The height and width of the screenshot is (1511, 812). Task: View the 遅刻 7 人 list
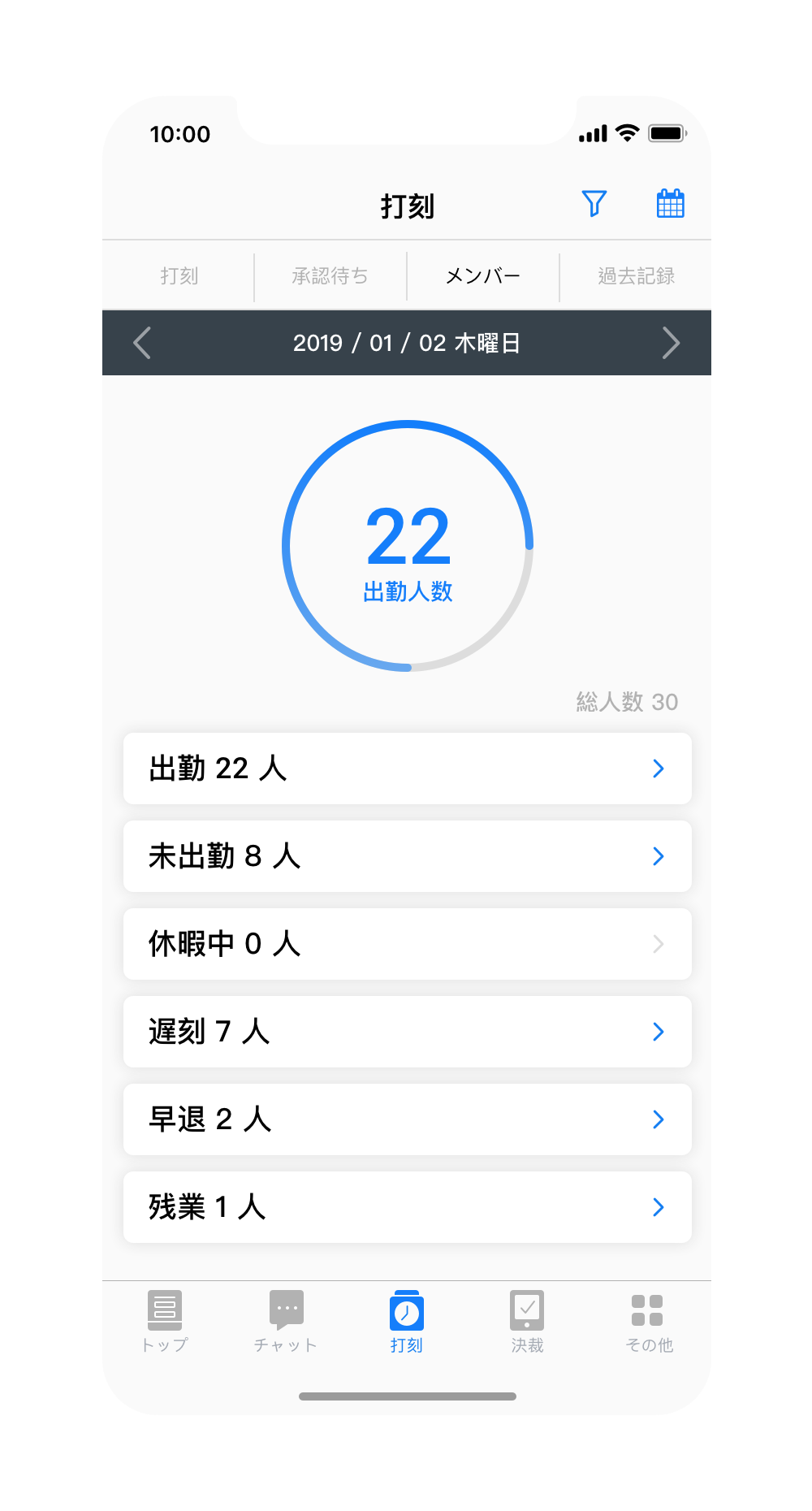407,1032
